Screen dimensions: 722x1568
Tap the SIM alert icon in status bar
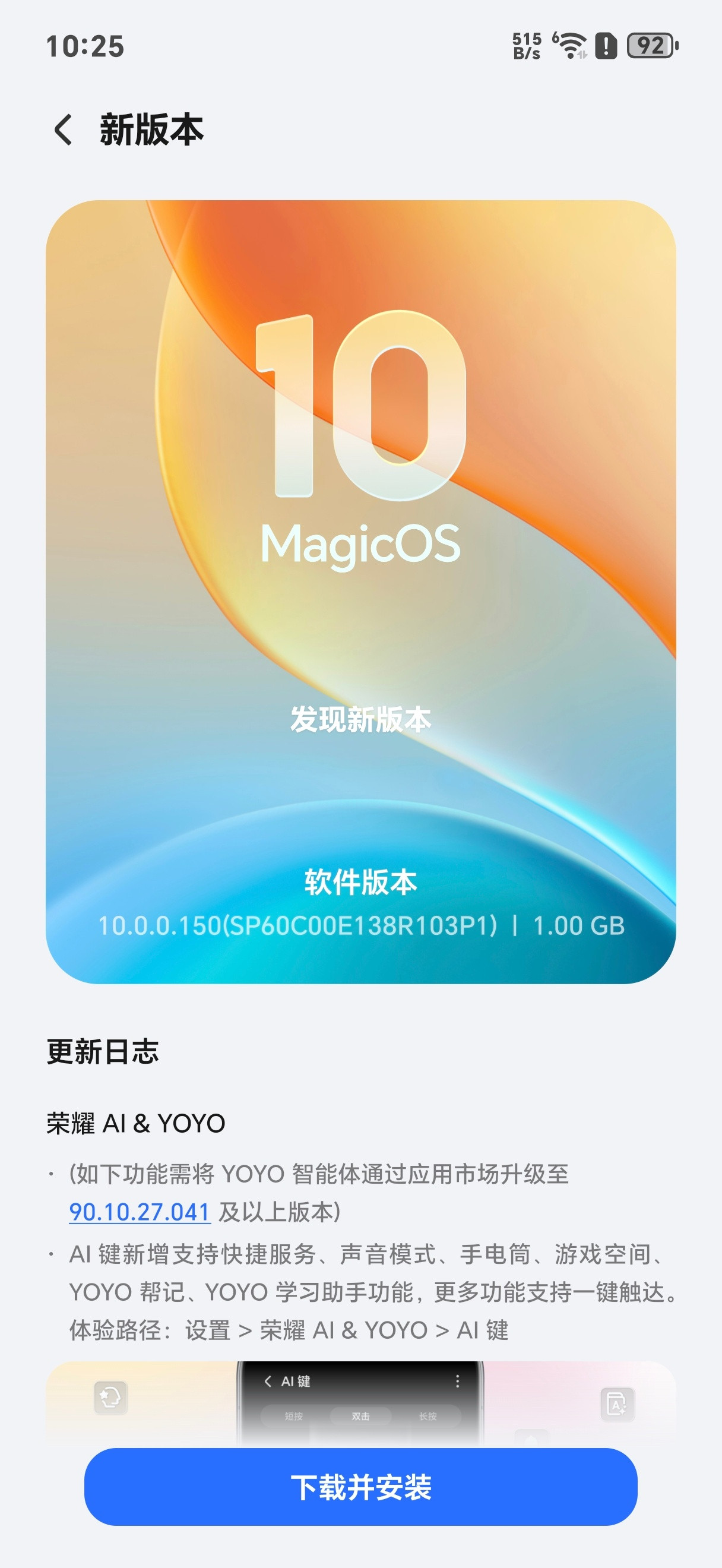[x=606, y=45]
